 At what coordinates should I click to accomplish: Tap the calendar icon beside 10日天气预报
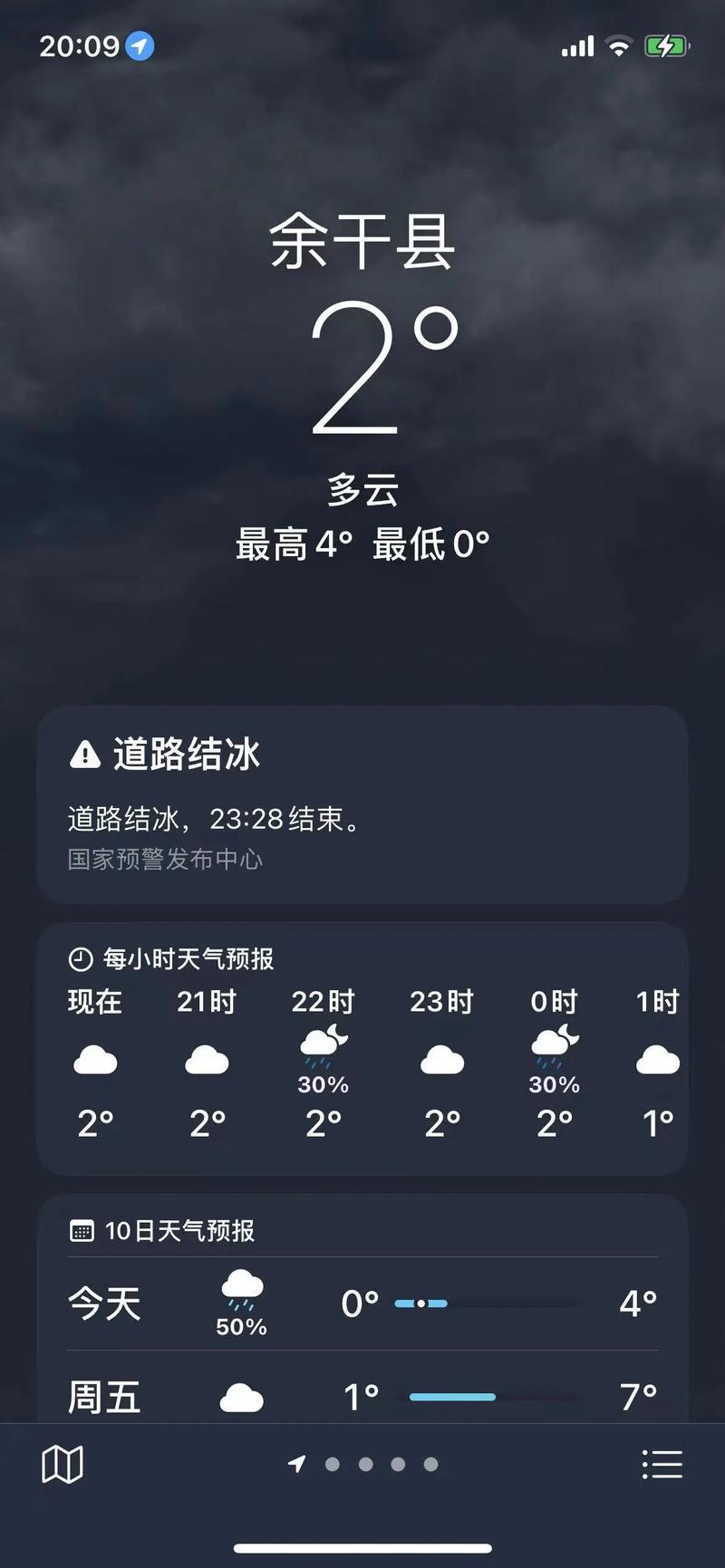pos(83,1231)
